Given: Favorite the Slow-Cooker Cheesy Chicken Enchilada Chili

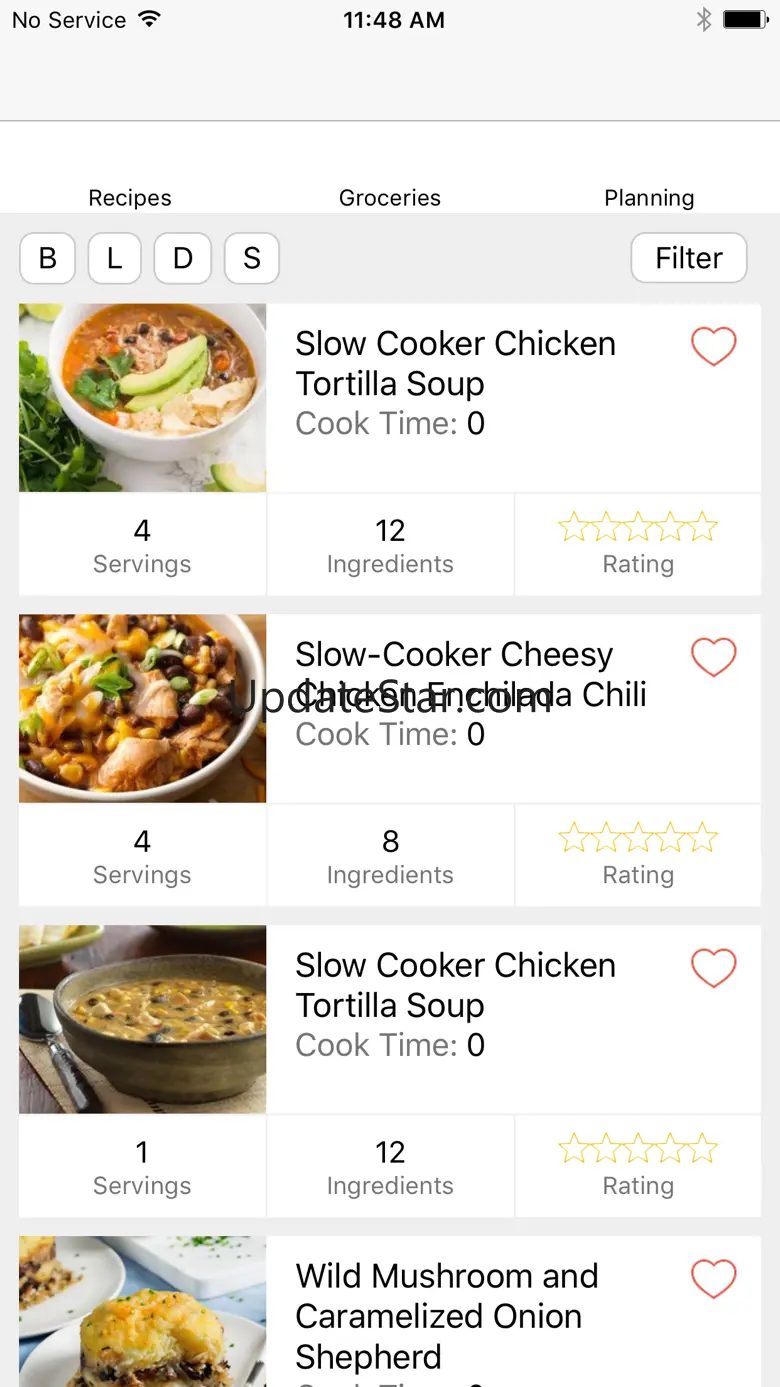Looking at the screenshot, I should tap(714, 657).
